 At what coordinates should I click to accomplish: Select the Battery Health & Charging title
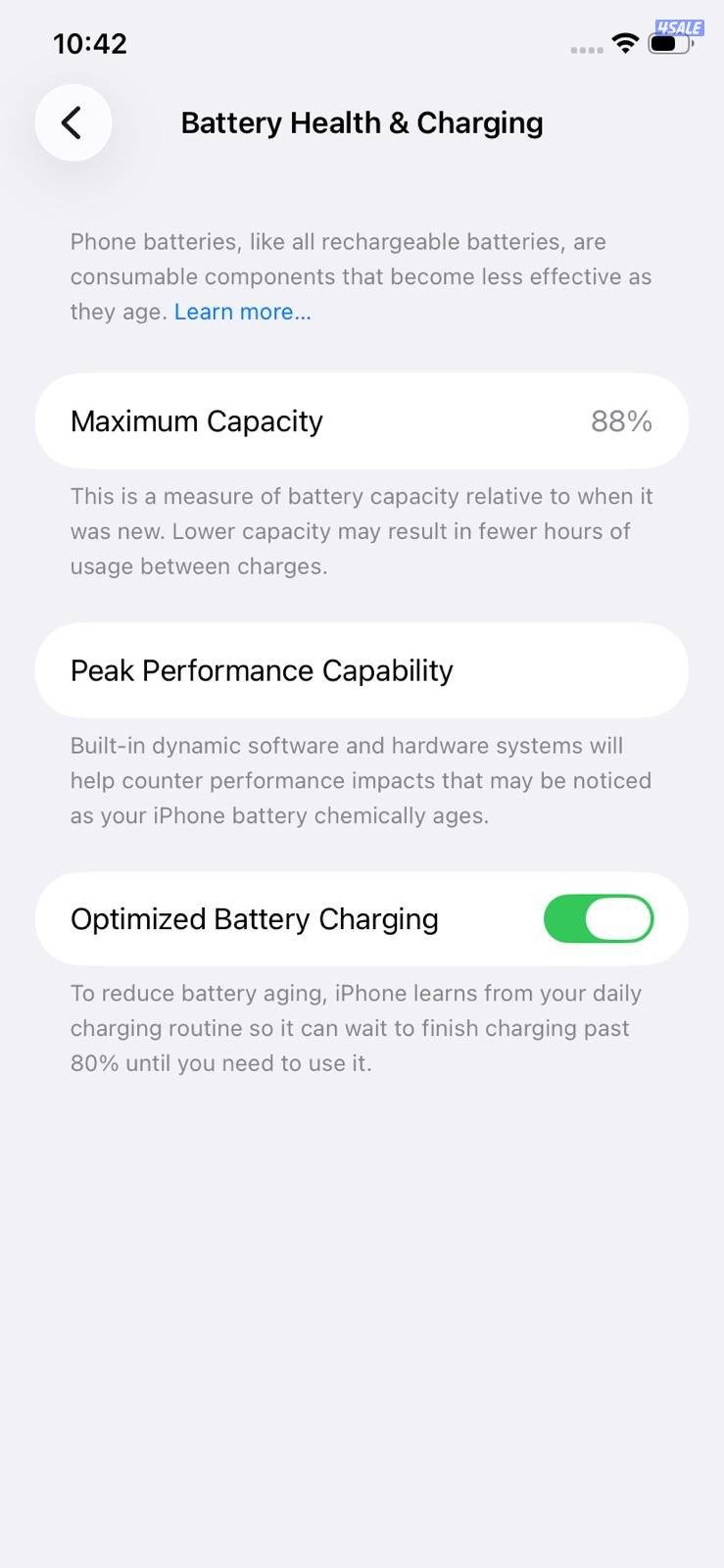362,122
